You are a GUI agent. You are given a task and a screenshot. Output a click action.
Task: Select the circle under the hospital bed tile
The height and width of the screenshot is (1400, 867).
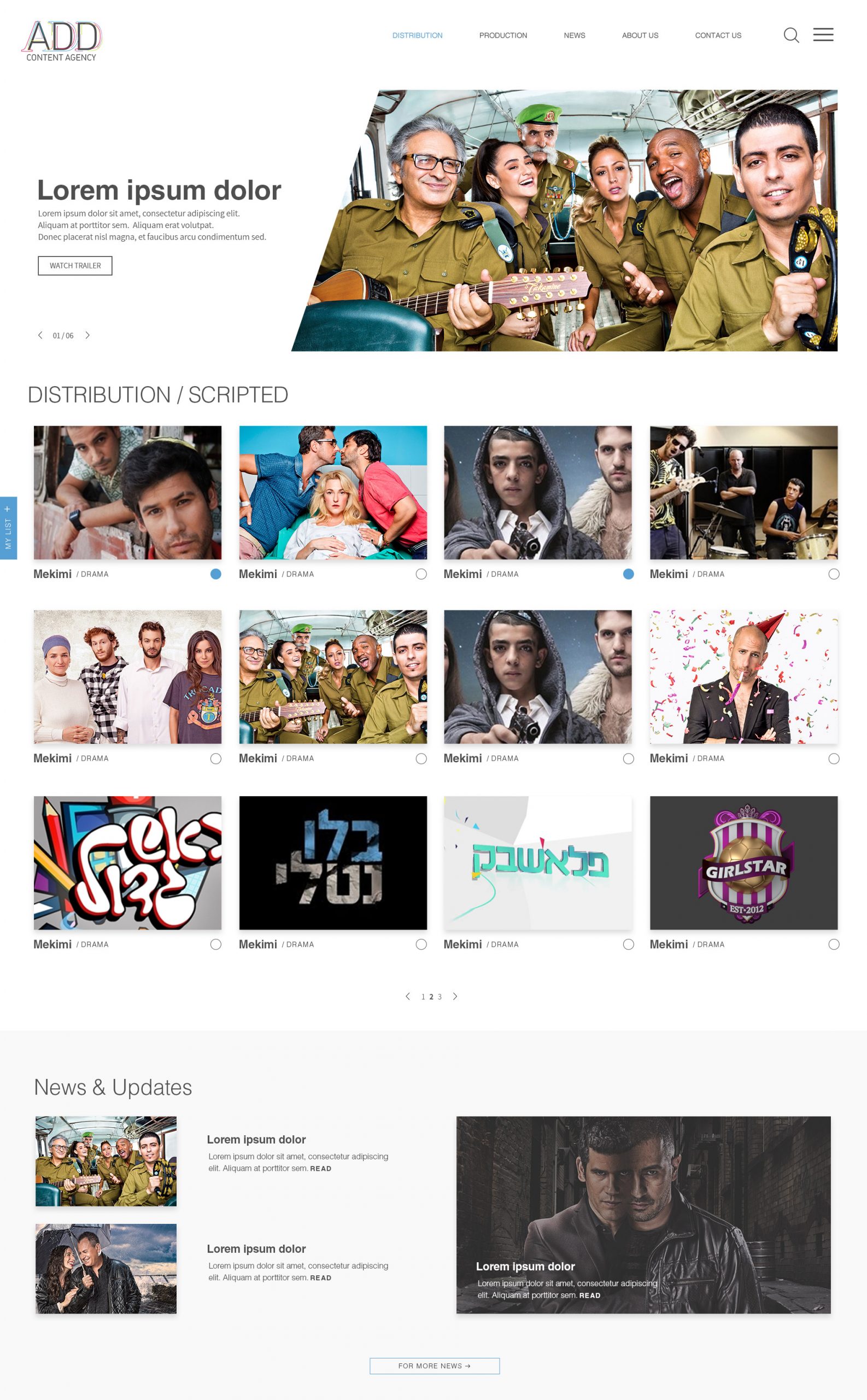pyautogui.click(x=421, y=574)
